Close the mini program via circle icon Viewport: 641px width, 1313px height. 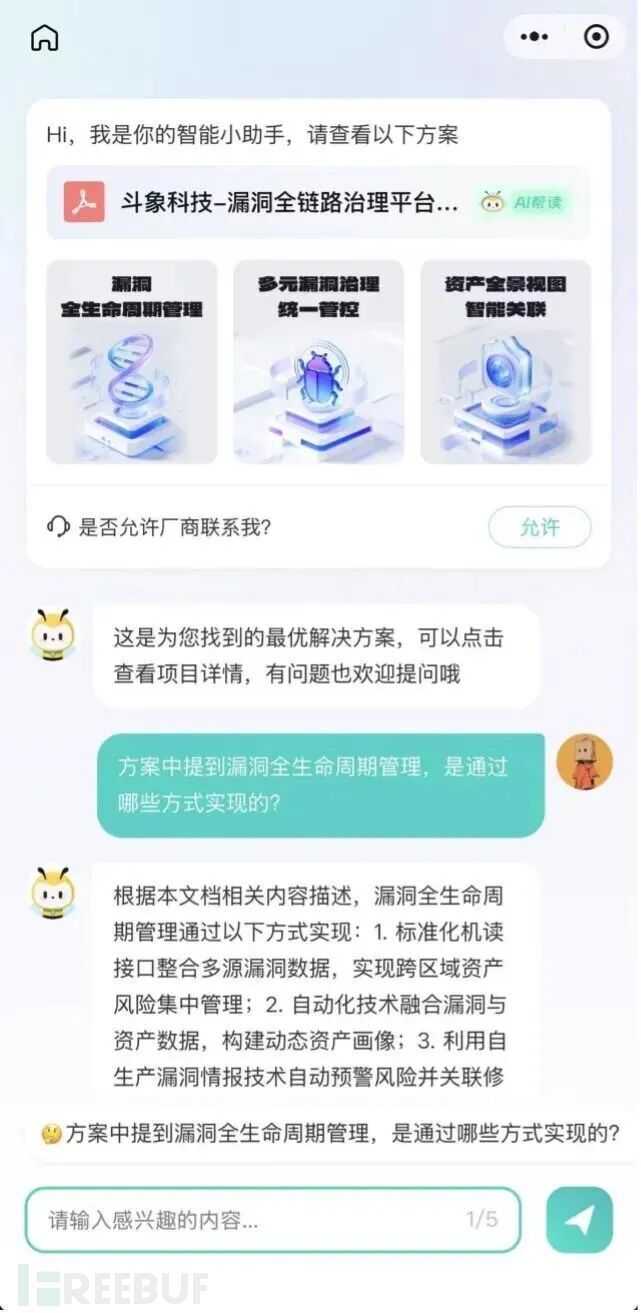click(596, 37)
